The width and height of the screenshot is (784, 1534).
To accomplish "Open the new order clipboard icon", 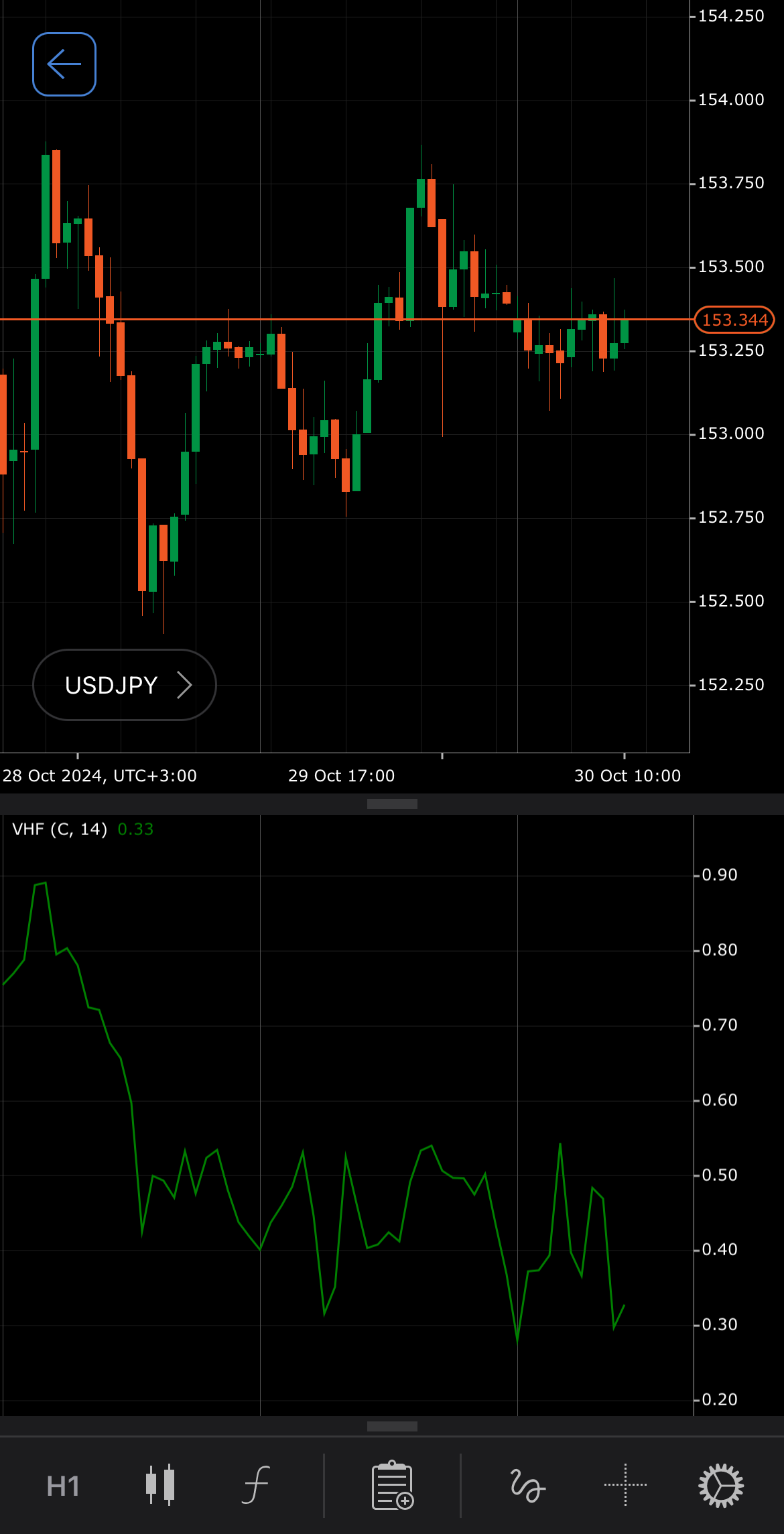I will (393, 1485).
